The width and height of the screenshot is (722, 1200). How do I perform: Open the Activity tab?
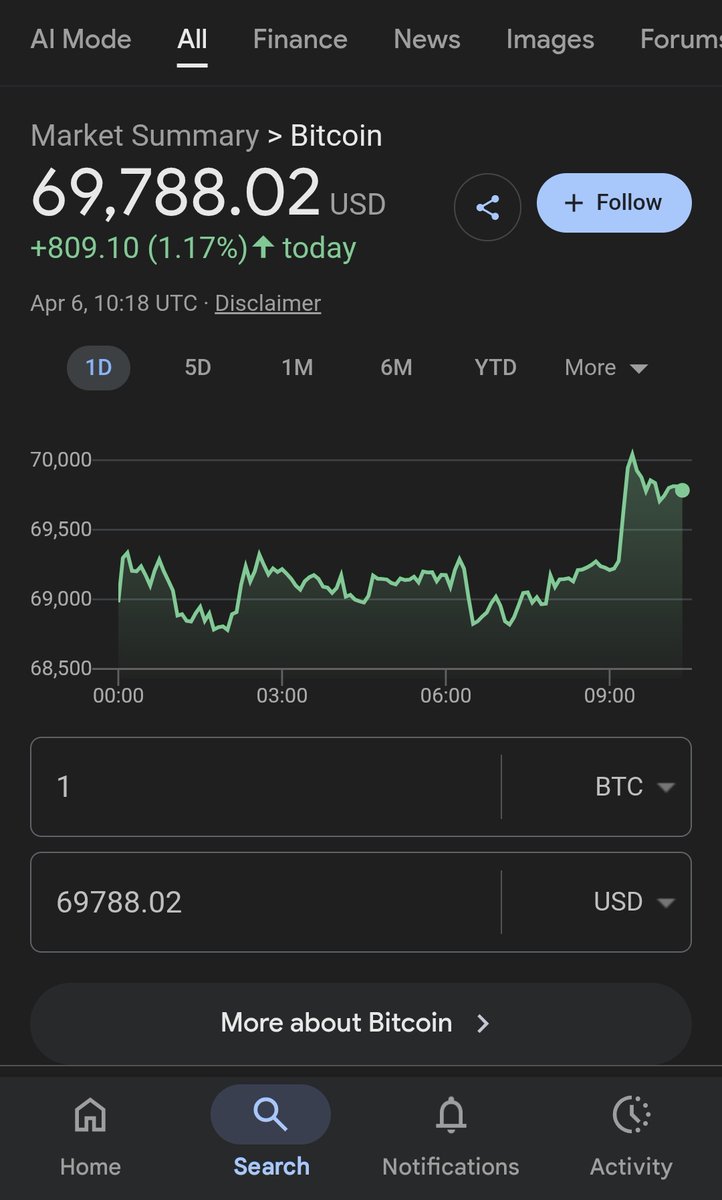(x=631, y=1138)
